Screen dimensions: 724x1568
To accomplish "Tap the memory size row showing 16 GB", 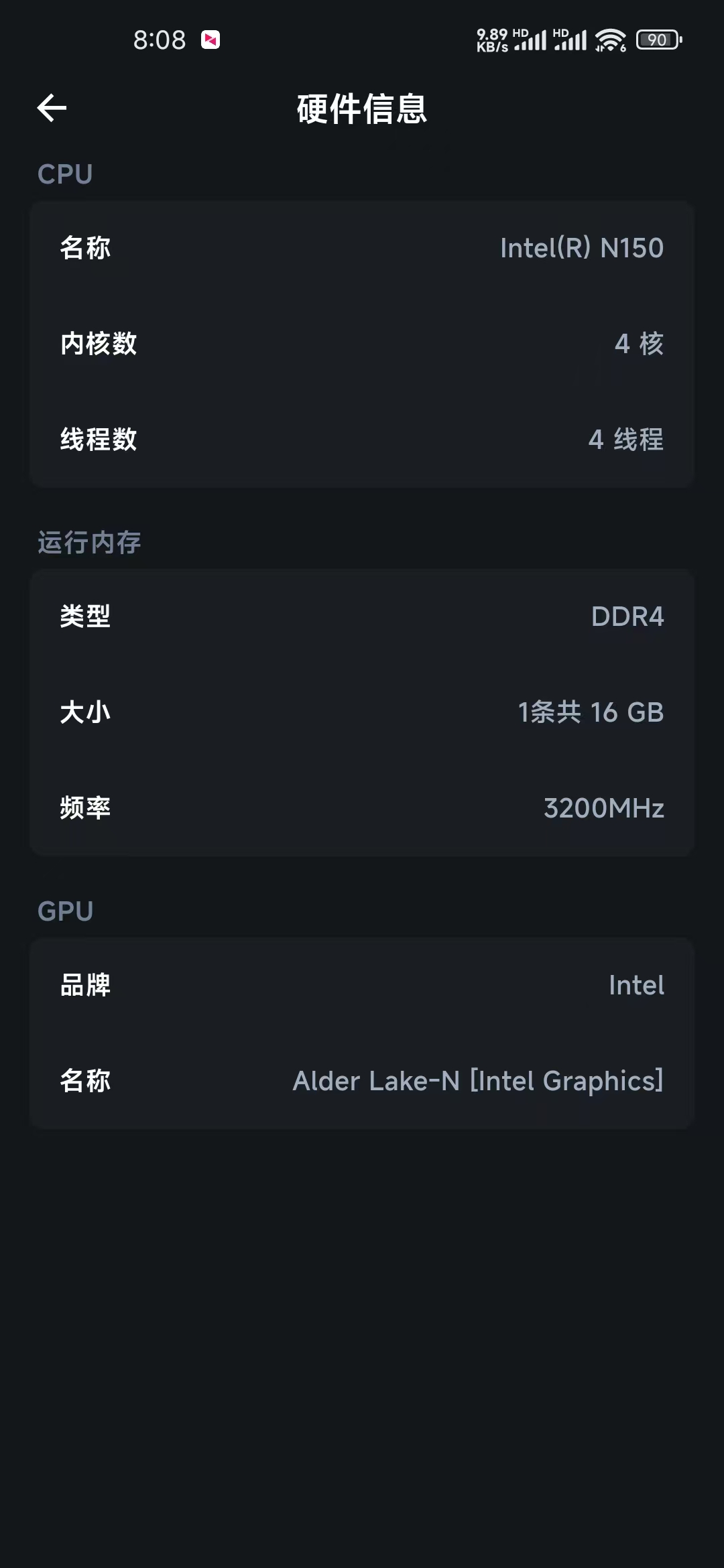I will pyautogui.click(x=362, y=713).
